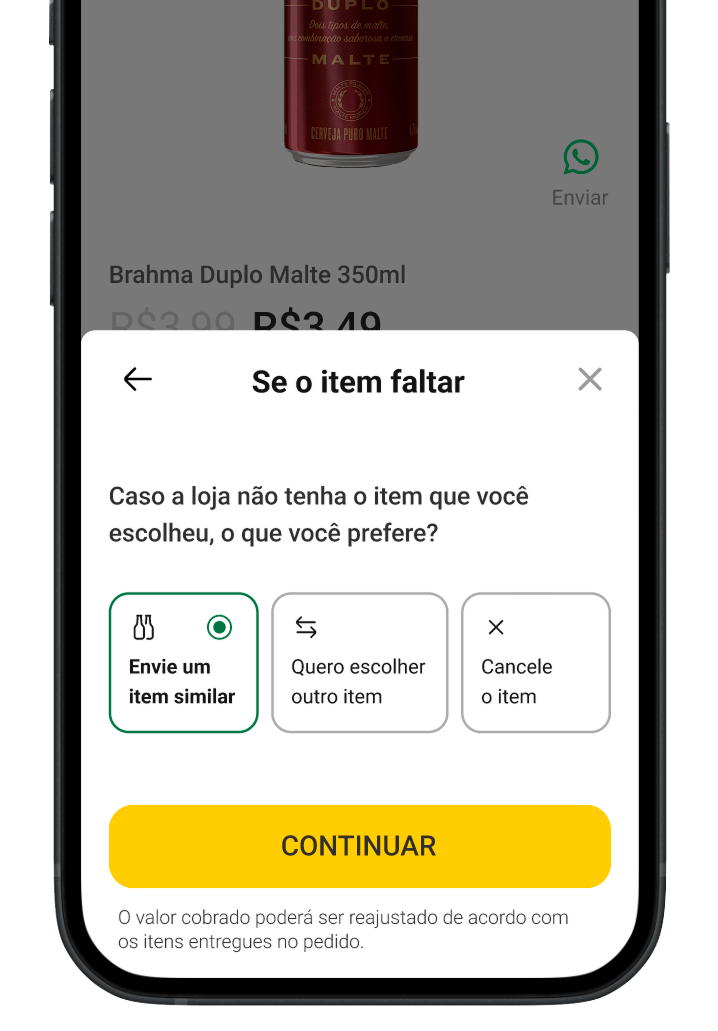Go back using the arrow in the sheet
Image resolution: width=718 pixels, height=1031 pixels.
click(x=137, y=379)
